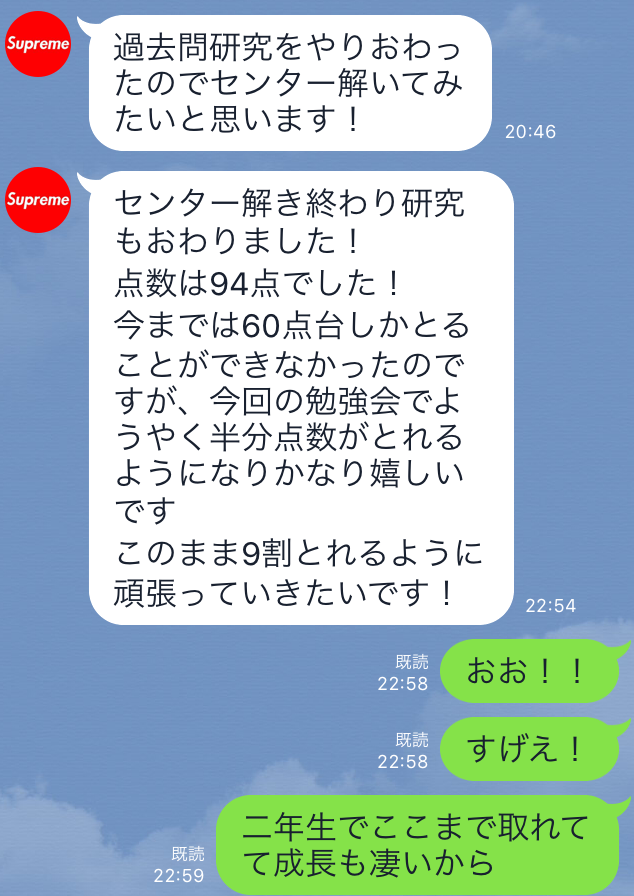Open sender's Supreme avatar beside the 22:54 message
The image size is (634, 896).
pyautogui.click(x=38, y=199)
